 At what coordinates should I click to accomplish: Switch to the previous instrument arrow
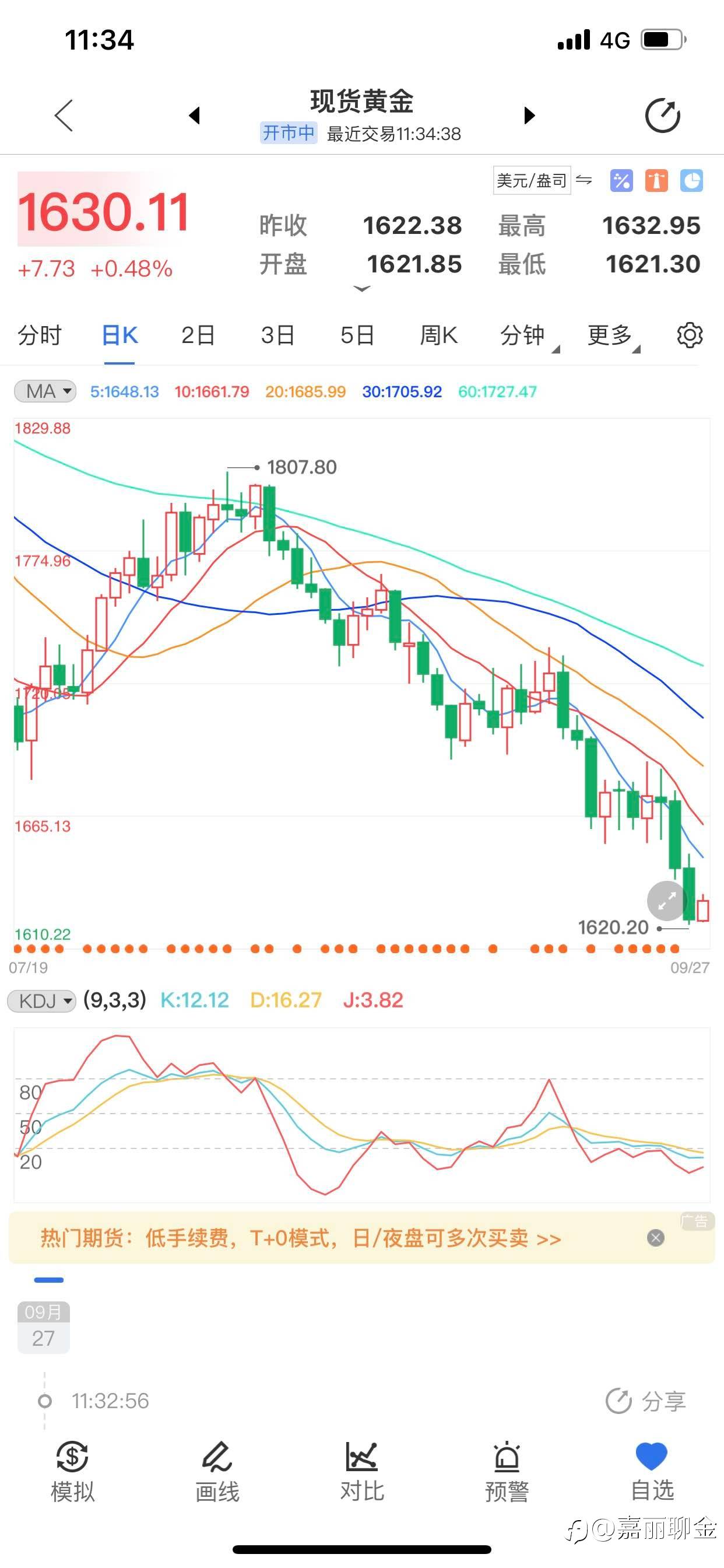click(194, 115)
